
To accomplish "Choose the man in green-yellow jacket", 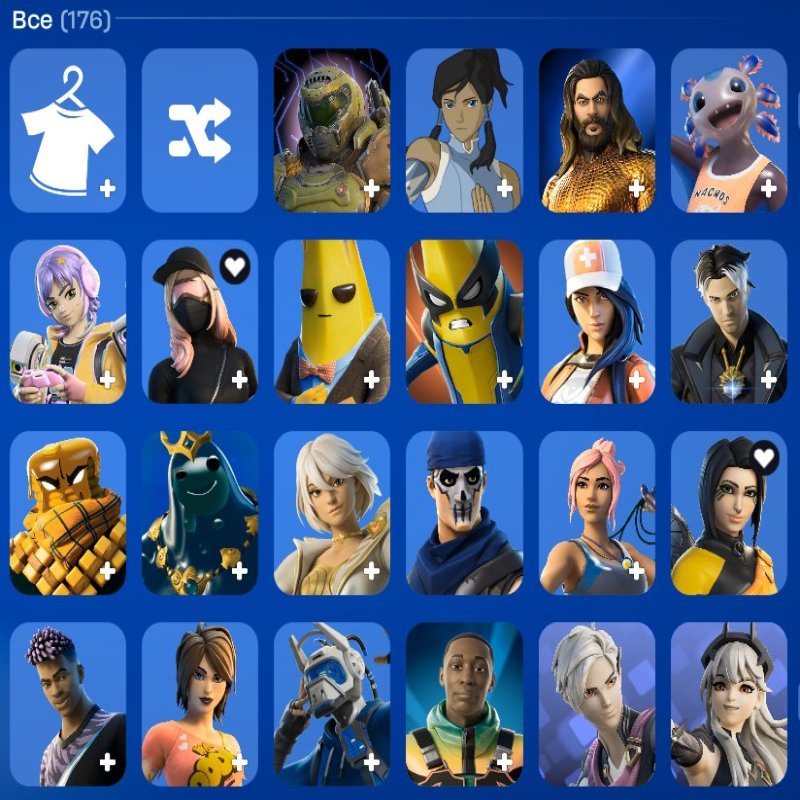I will point(464,704).
